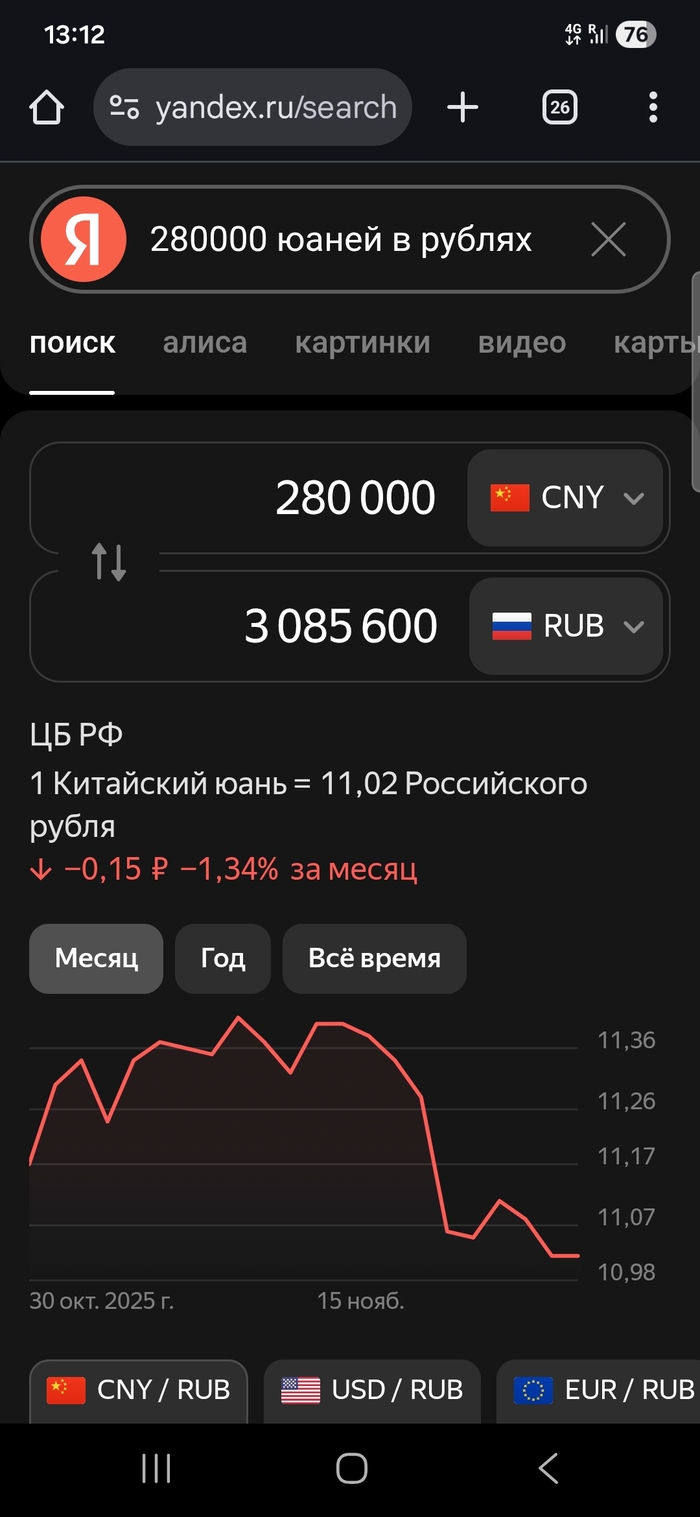The width and height of the screenshot is (700, 1517).
Task: Open the browser overflow menu
Action: [x=652, y=107]
